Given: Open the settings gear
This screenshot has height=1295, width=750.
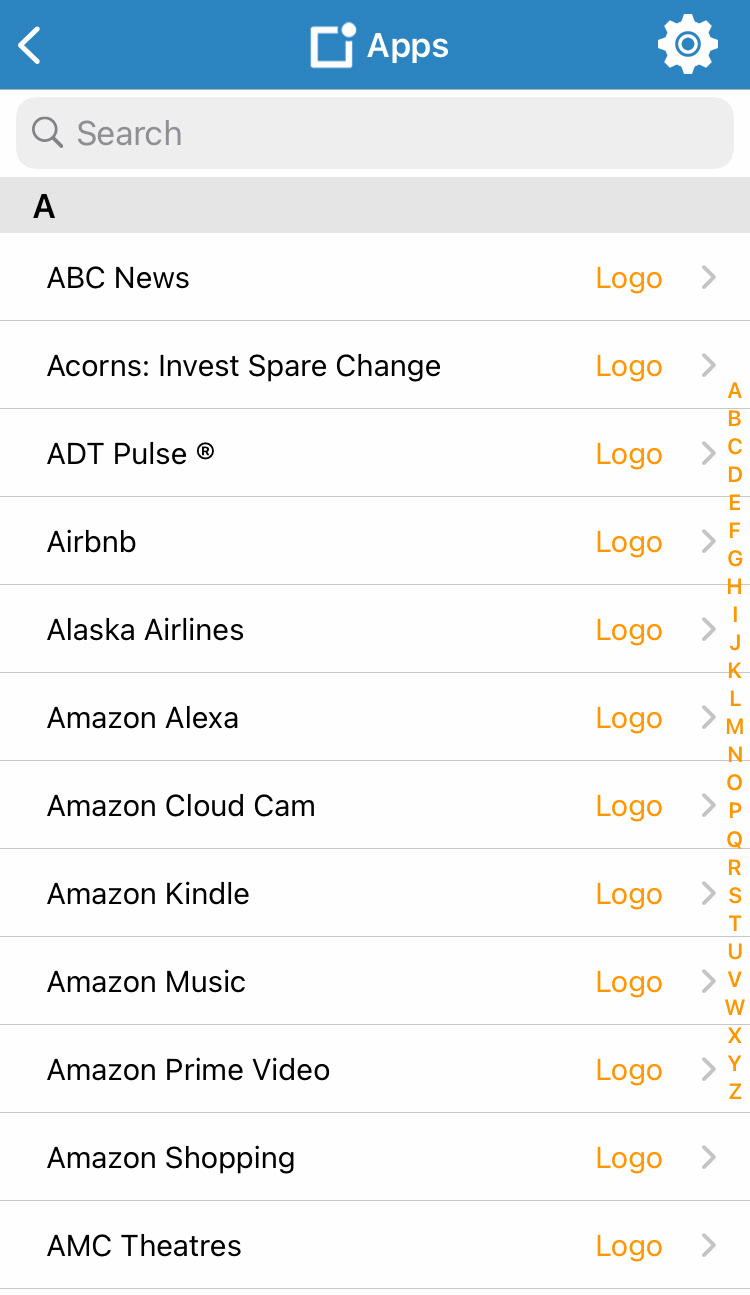Looking at the screenshot, I should [x=688, y=45].
